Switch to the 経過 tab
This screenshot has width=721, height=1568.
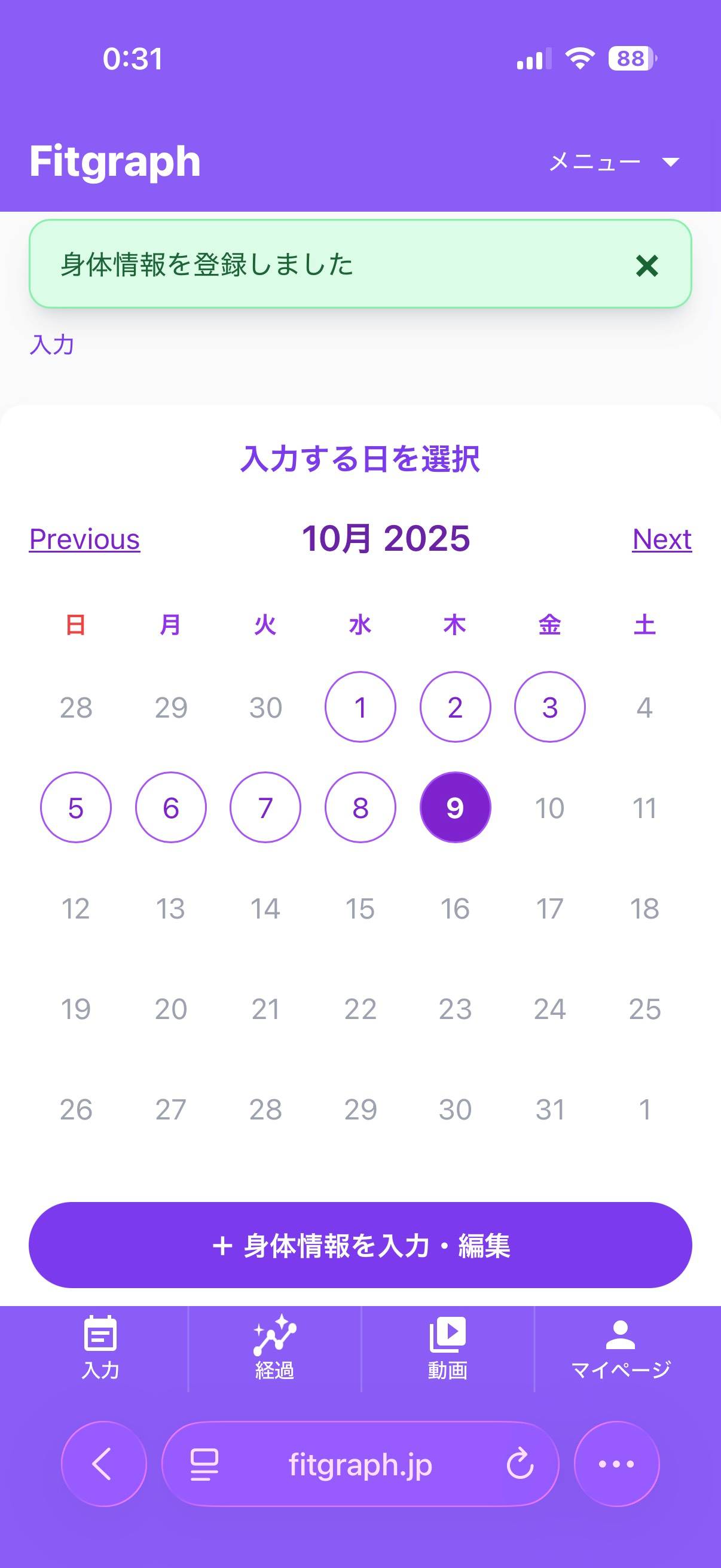tap(274, 1348)
